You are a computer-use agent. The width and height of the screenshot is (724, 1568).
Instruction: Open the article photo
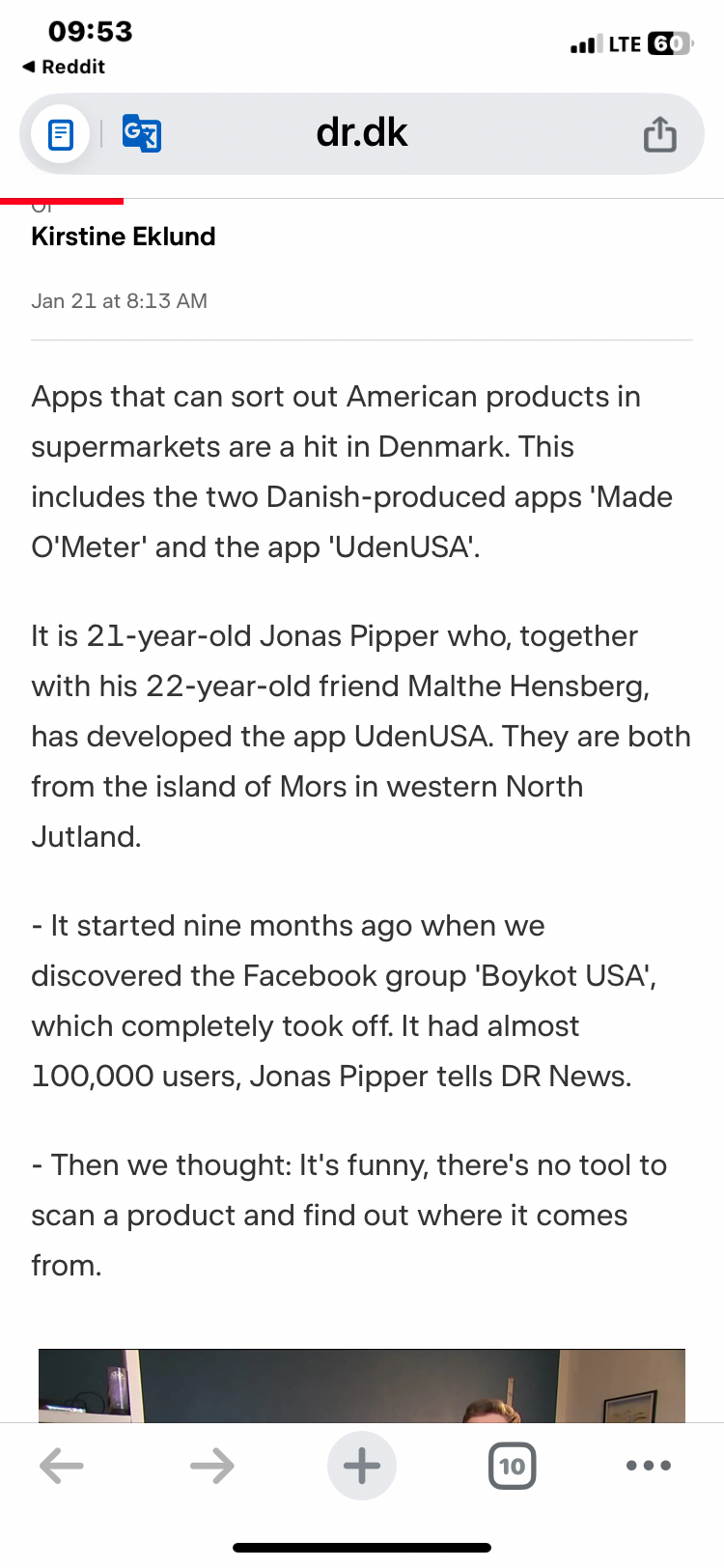coord(362,1386)
